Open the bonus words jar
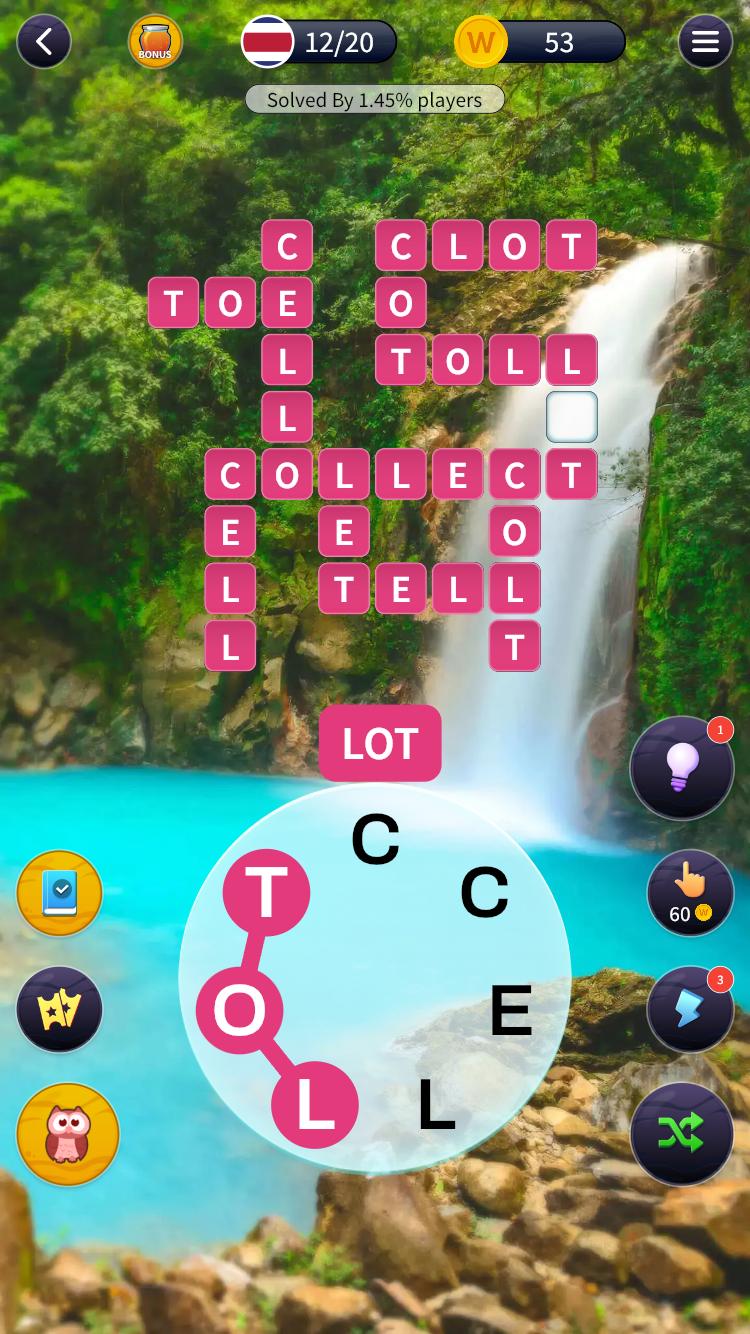 tap(155, 42)
